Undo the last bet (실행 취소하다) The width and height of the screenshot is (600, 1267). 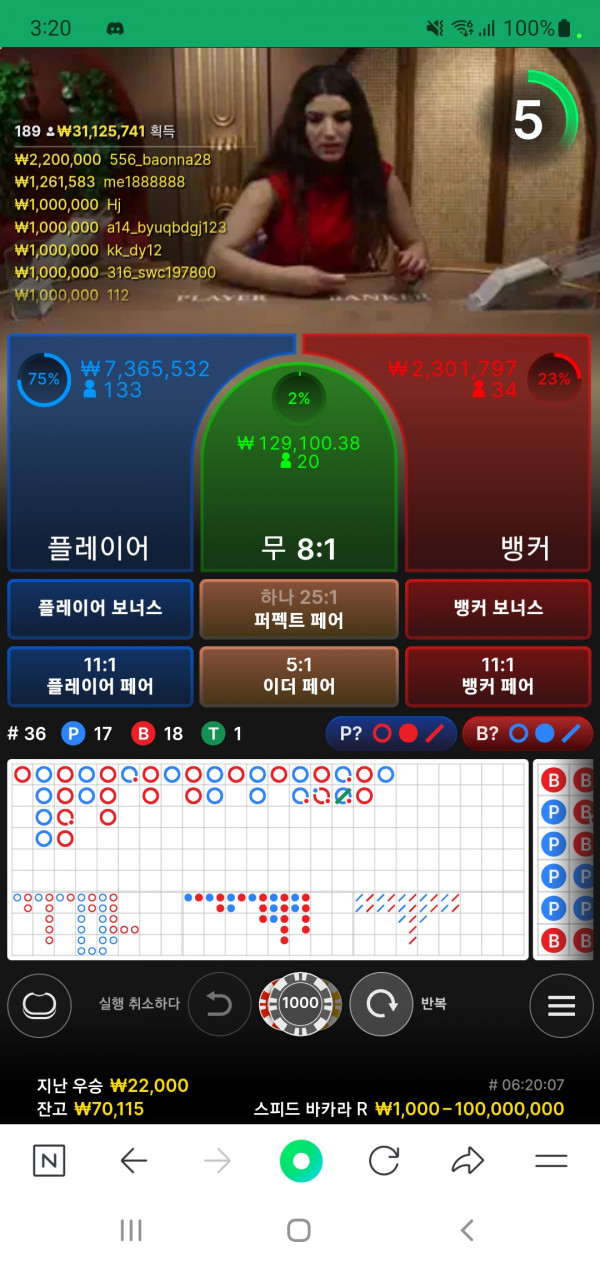point(219,1003)
